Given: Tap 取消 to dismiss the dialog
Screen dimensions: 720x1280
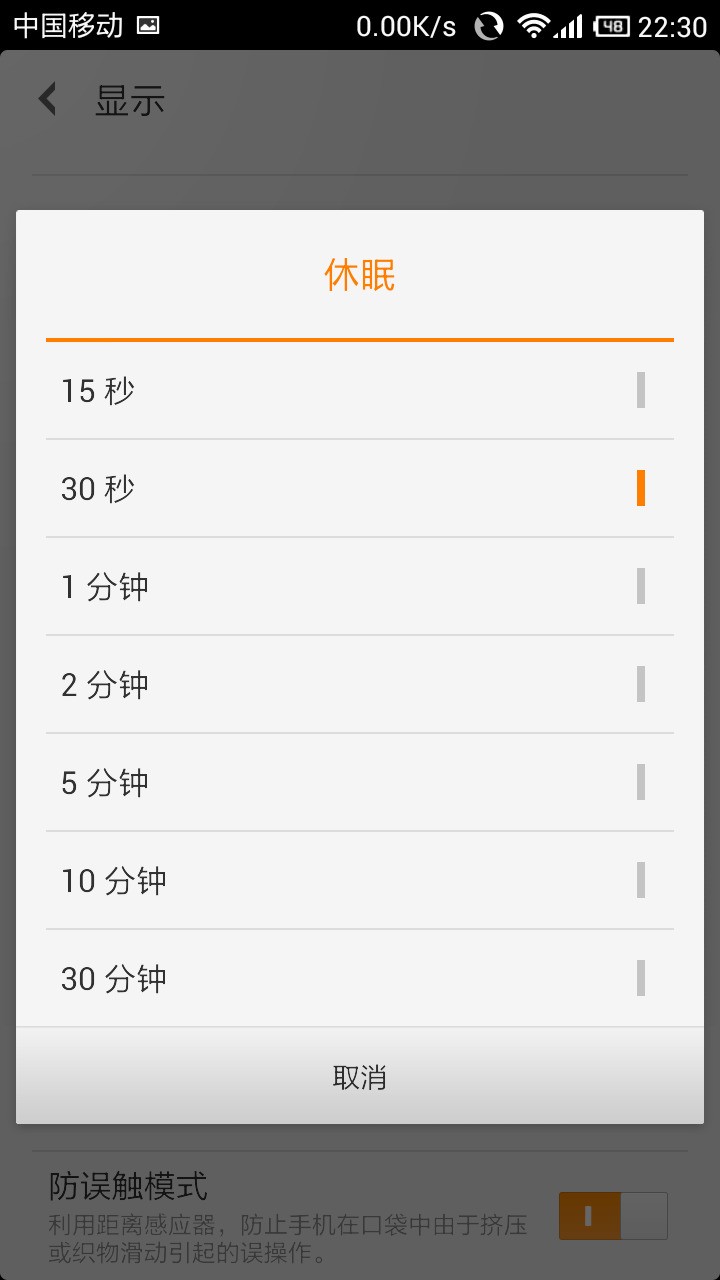Looking at the screenshot, I should tap(360, 1077).
